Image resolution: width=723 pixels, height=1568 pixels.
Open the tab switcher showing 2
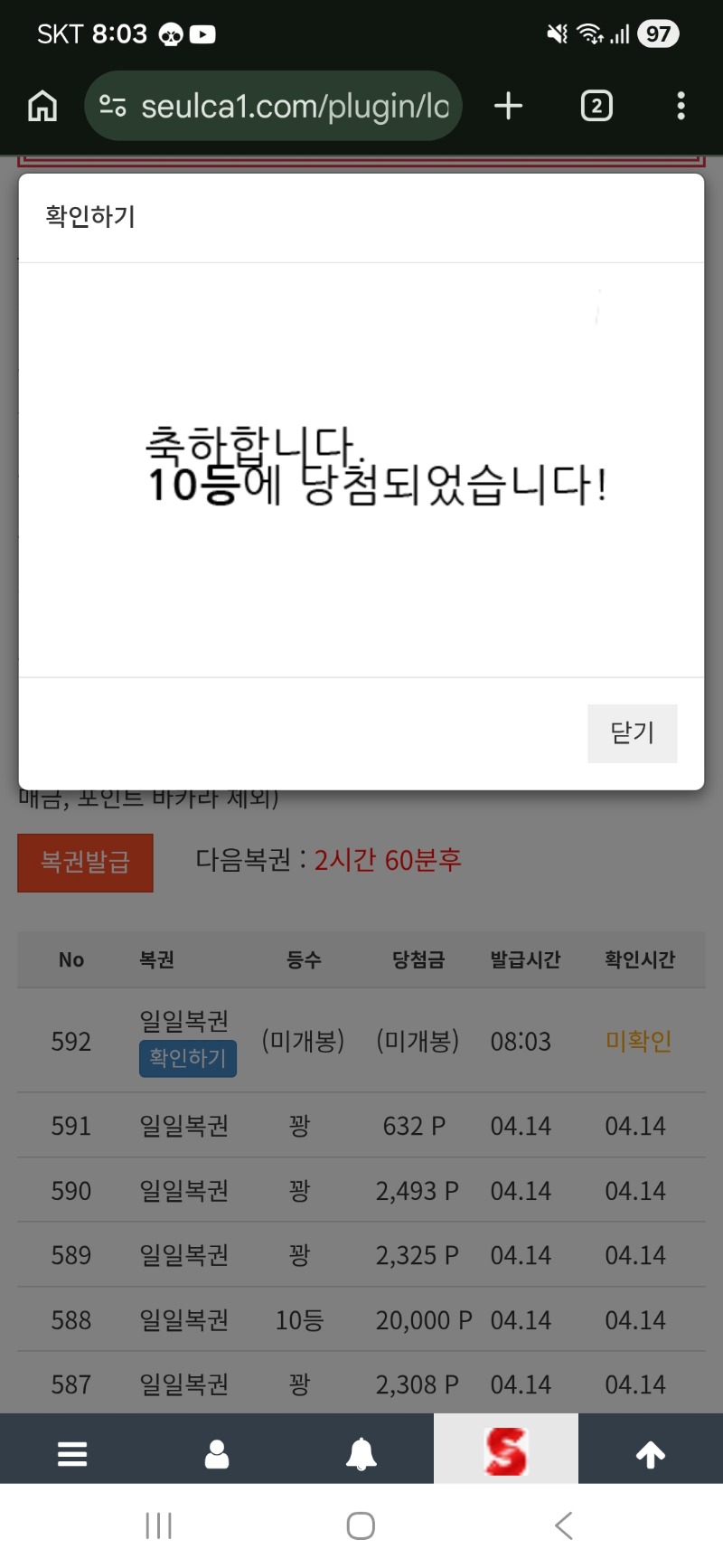tap(596, 107)
